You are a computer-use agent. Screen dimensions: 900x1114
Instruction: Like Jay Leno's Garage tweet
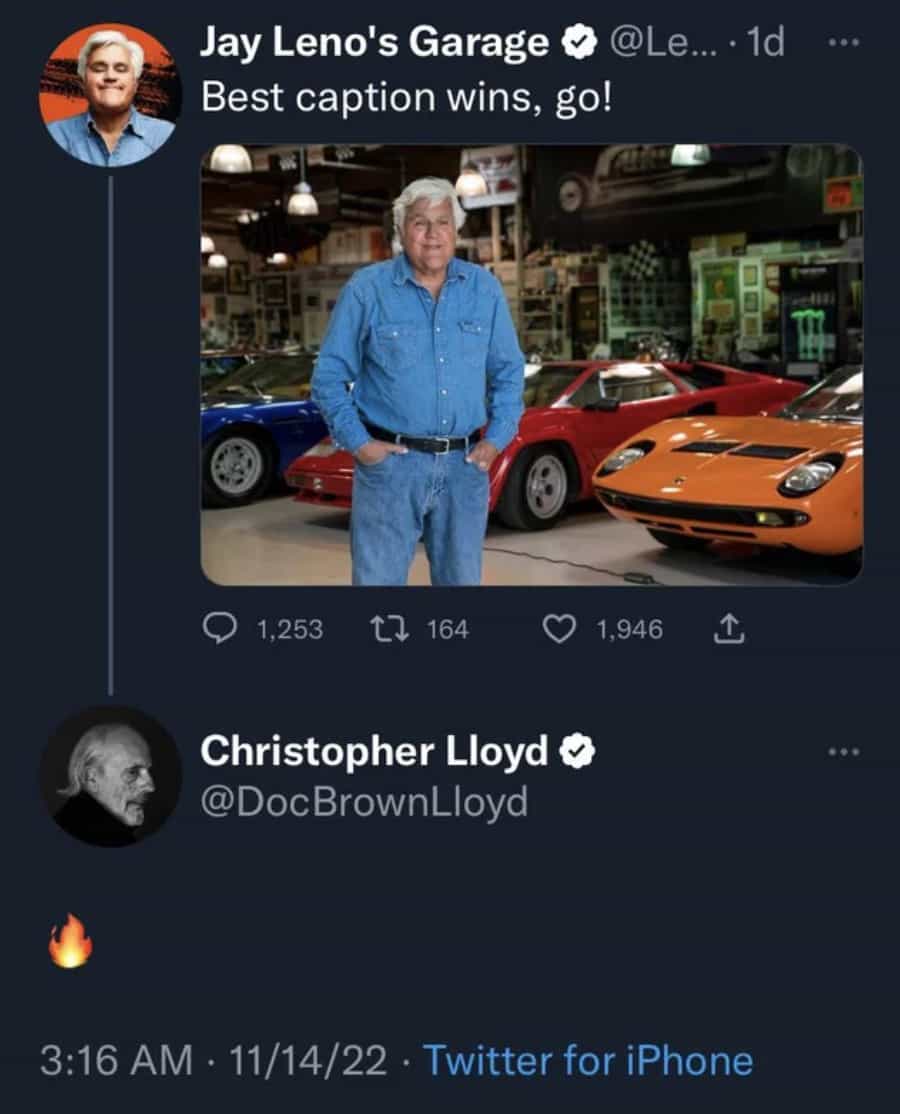click(x=559, y=628)
